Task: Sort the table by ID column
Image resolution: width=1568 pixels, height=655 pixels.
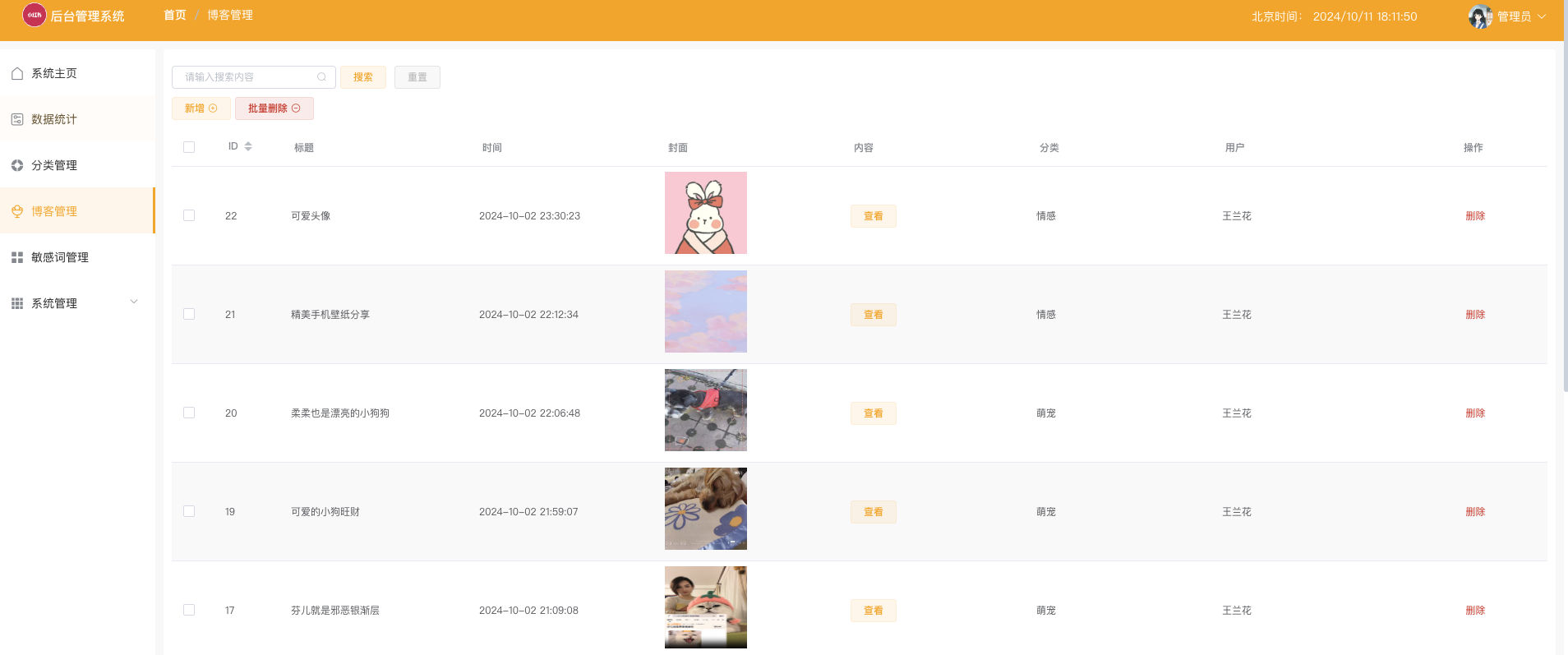Action: point(247,146)
